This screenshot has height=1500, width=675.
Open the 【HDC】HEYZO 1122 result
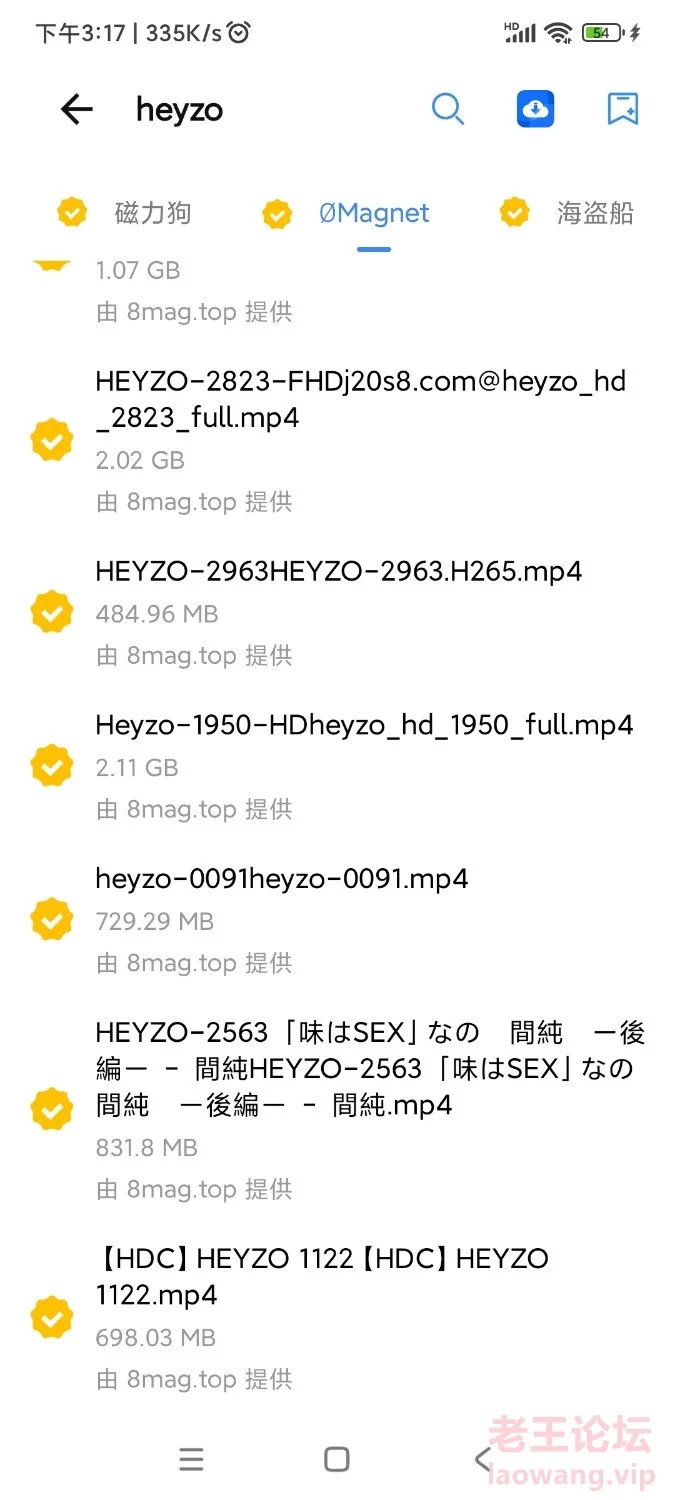coord(337,1317)
